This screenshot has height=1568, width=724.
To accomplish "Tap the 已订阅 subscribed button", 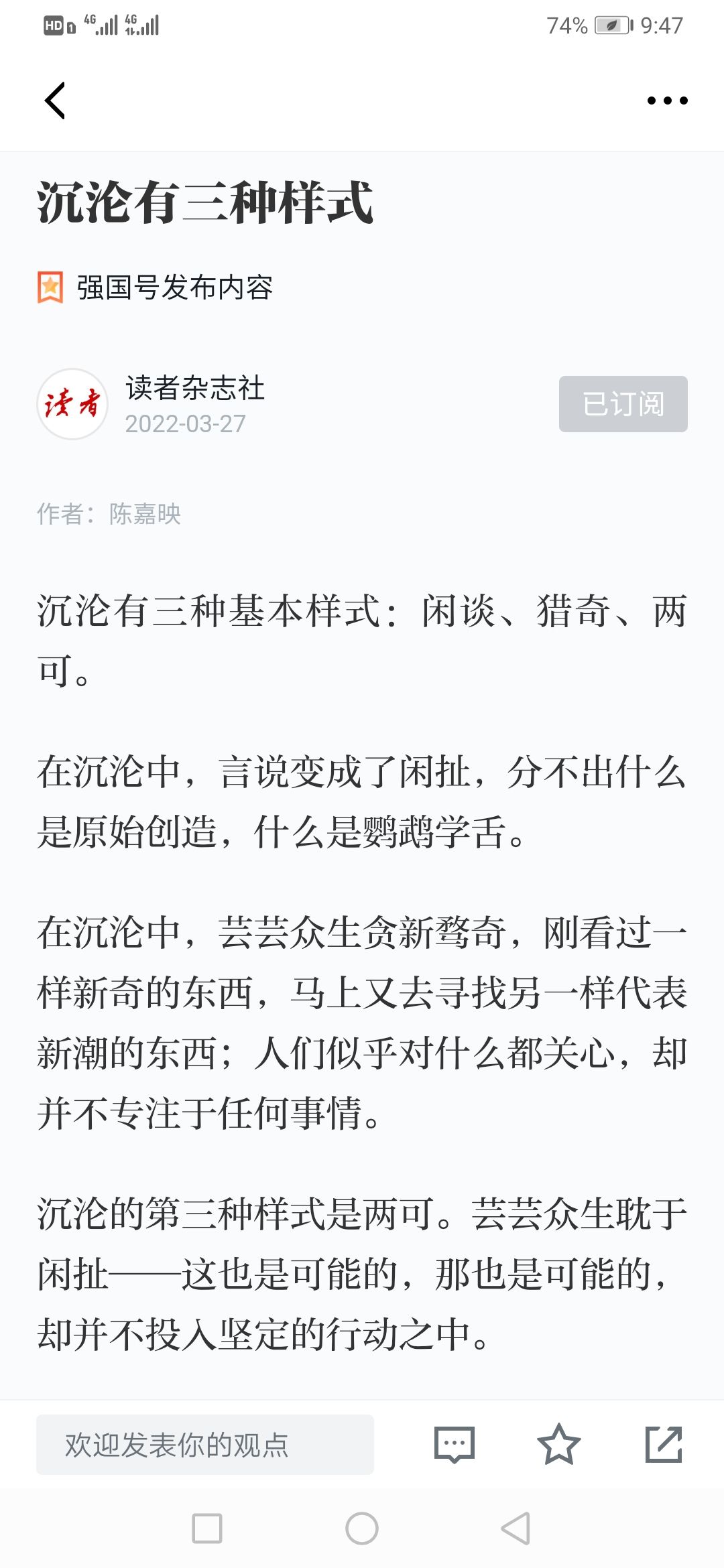I will click(623, 404).
